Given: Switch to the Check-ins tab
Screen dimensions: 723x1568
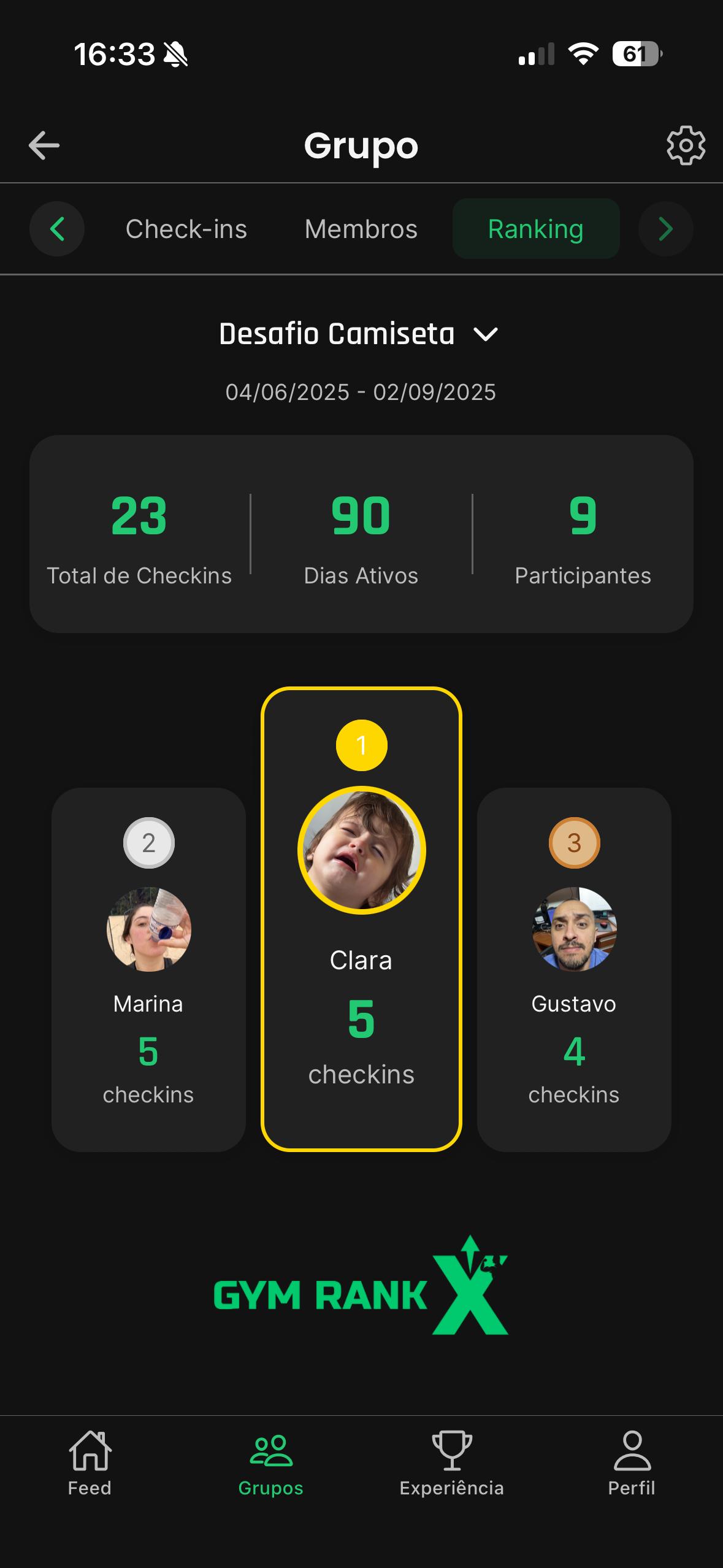Looking at the screenshot, I should (186, 229).
